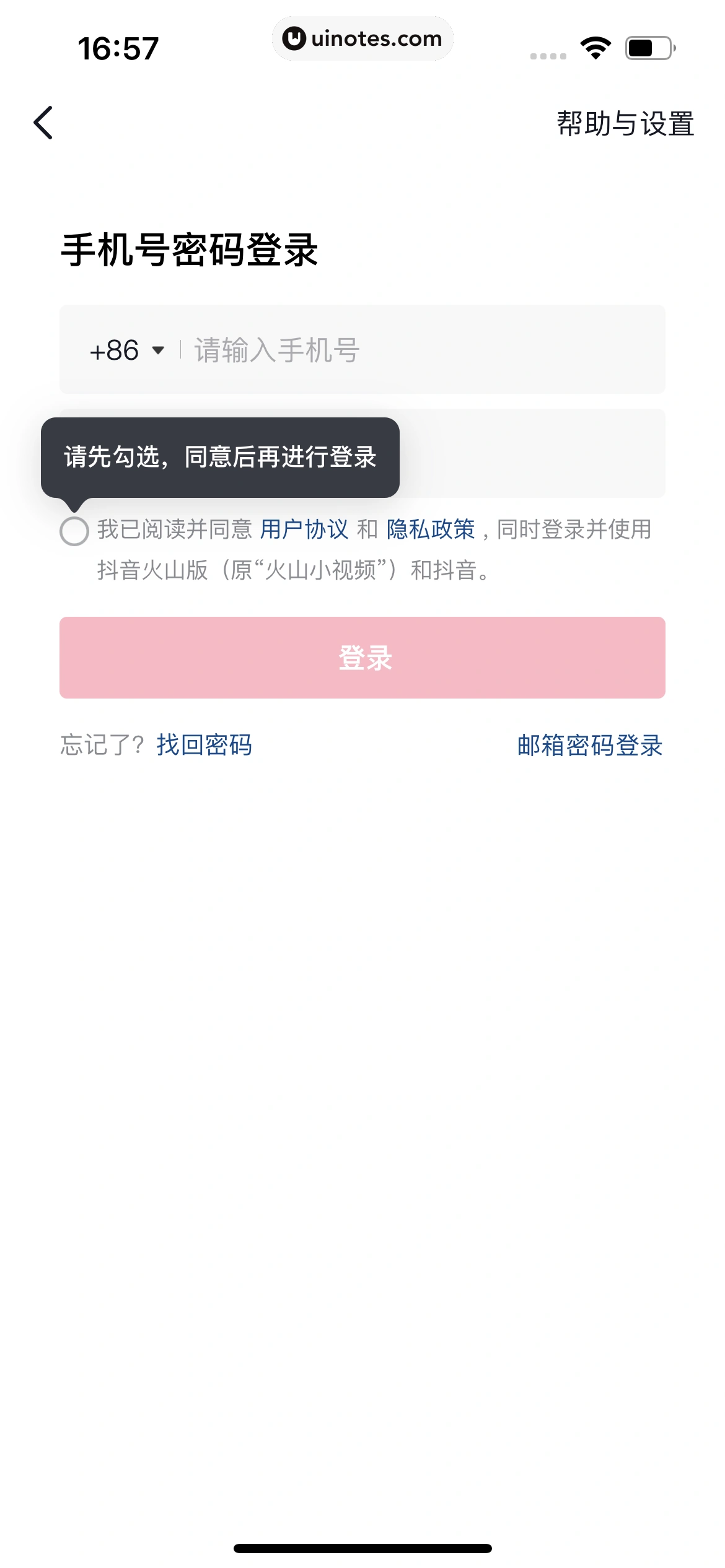Tap the uinotes.com pill at top
Viewport: 725px width, 1568px height.
click(362, 38)
